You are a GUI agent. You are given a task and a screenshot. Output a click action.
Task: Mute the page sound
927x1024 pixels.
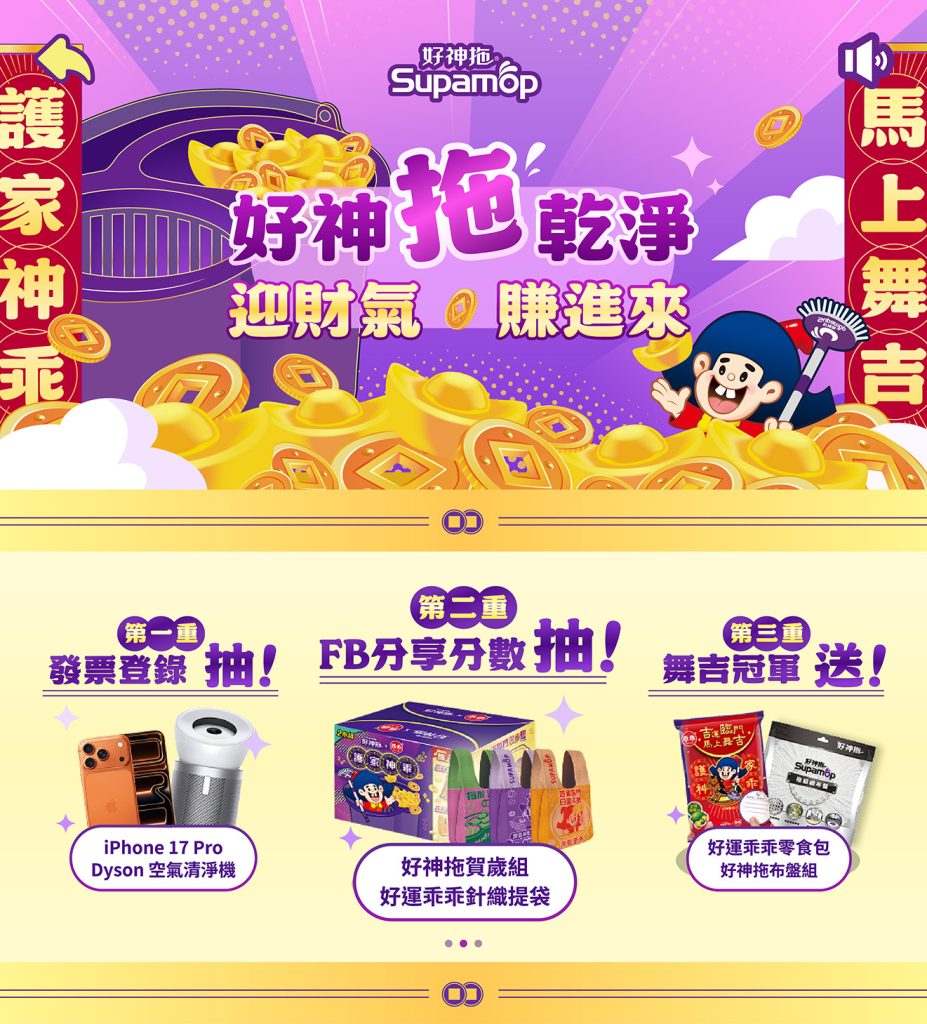click(x=865, y=60)
